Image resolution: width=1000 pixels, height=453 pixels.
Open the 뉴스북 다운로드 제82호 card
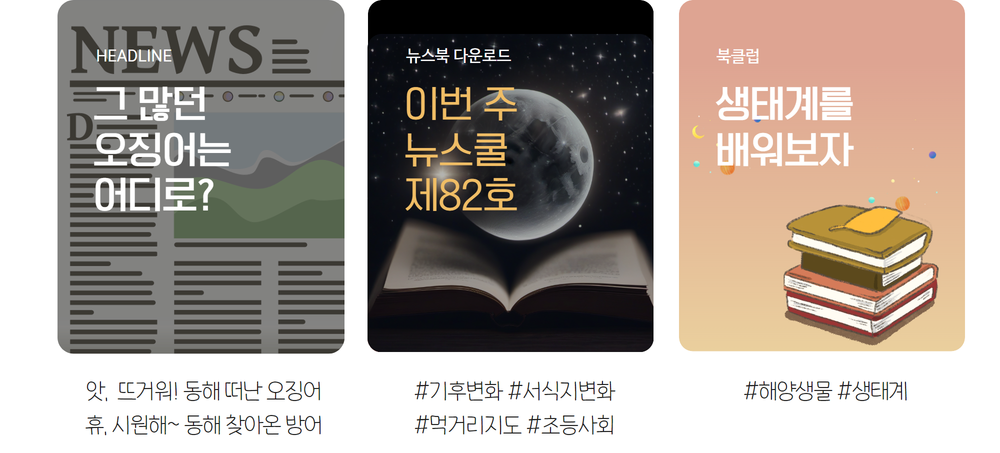[x=510, y=176]
